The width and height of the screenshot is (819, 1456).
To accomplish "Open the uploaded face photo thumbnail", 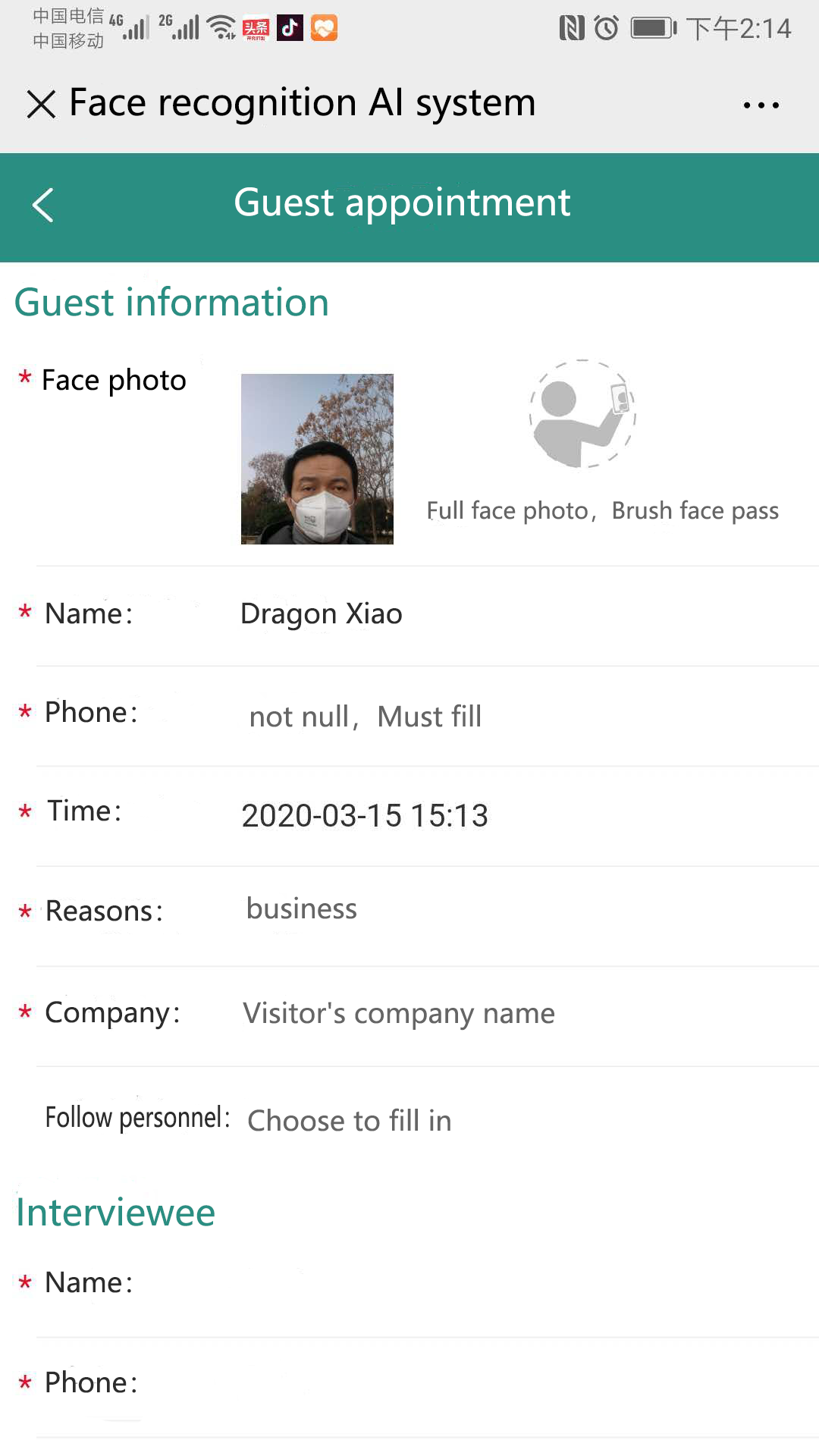I will click(317, 459).
